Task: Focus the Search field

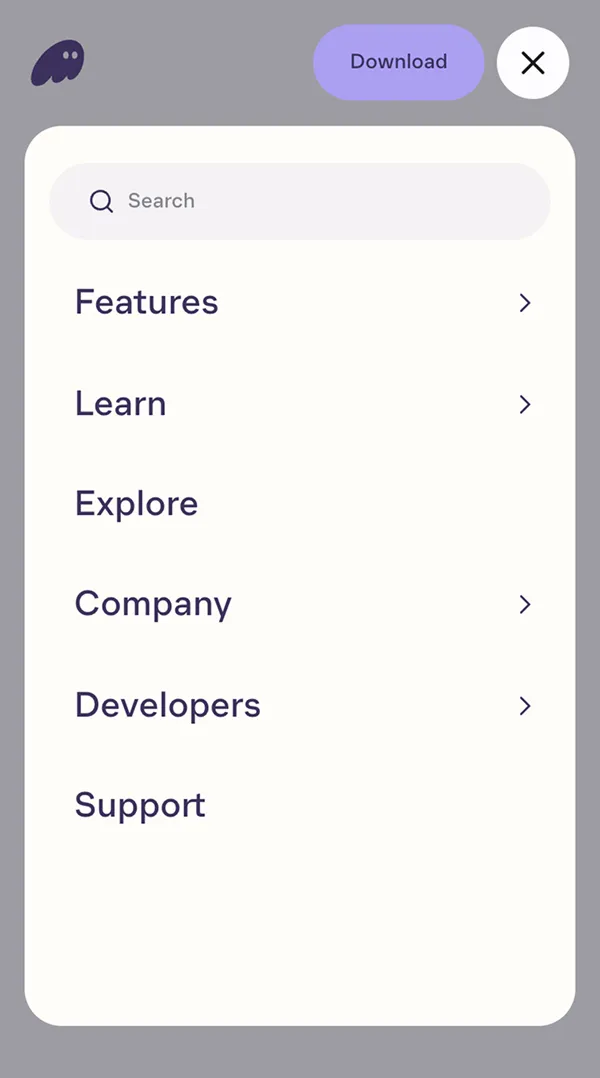Action: point(300,201)
